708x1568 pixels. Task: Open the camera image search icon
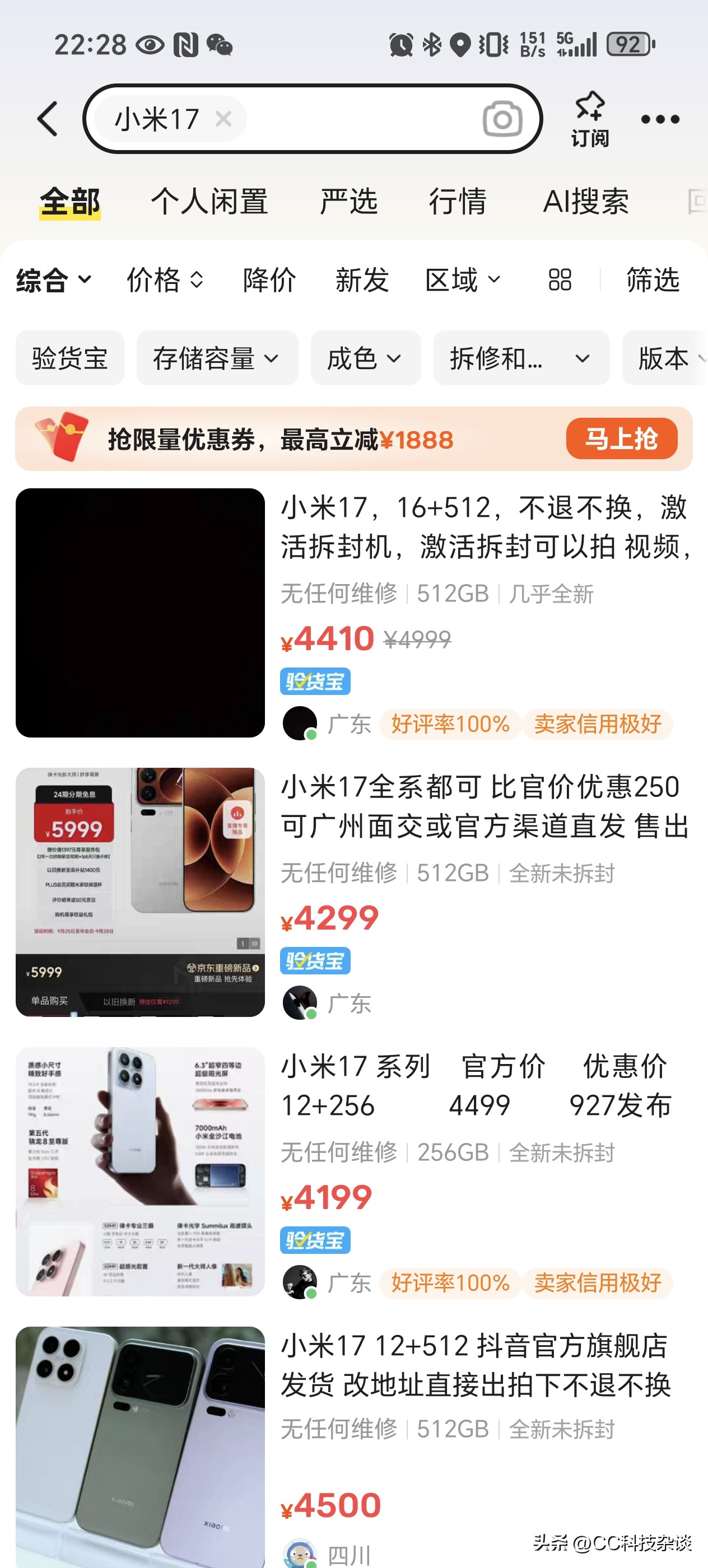coord(503,118)
